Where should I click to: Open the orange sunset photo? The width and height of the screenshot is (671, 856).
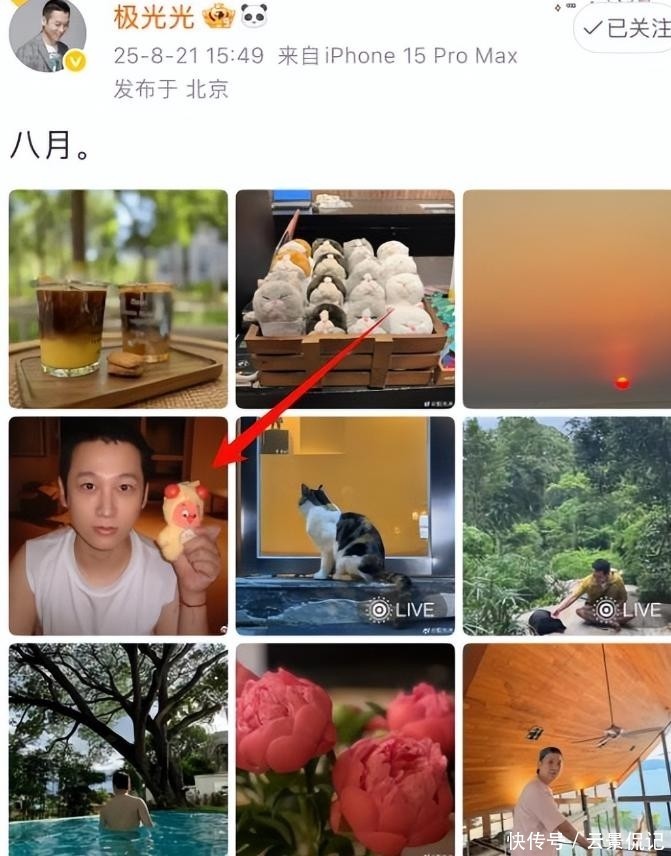click(x=566, y=299)
